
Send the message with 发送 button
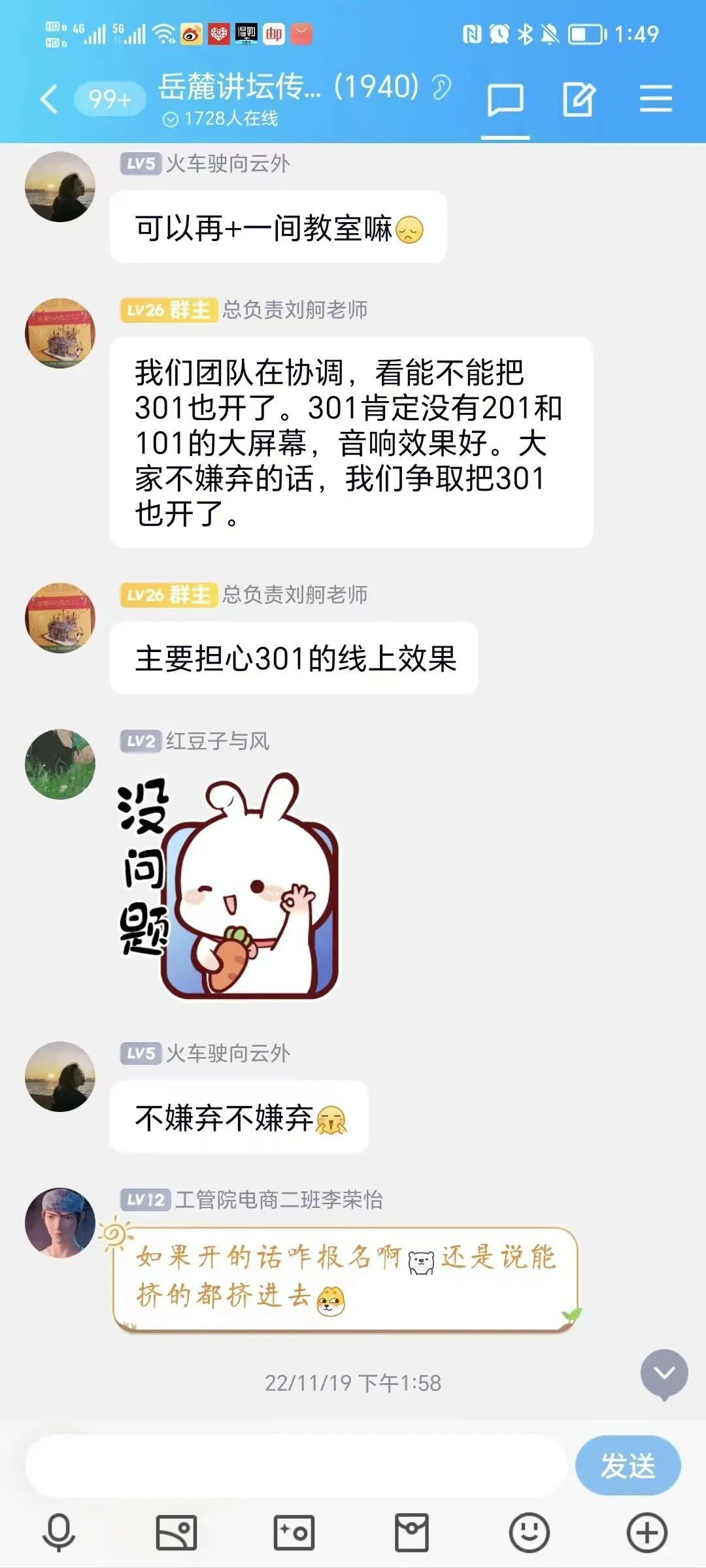[x=628, y=1465]
